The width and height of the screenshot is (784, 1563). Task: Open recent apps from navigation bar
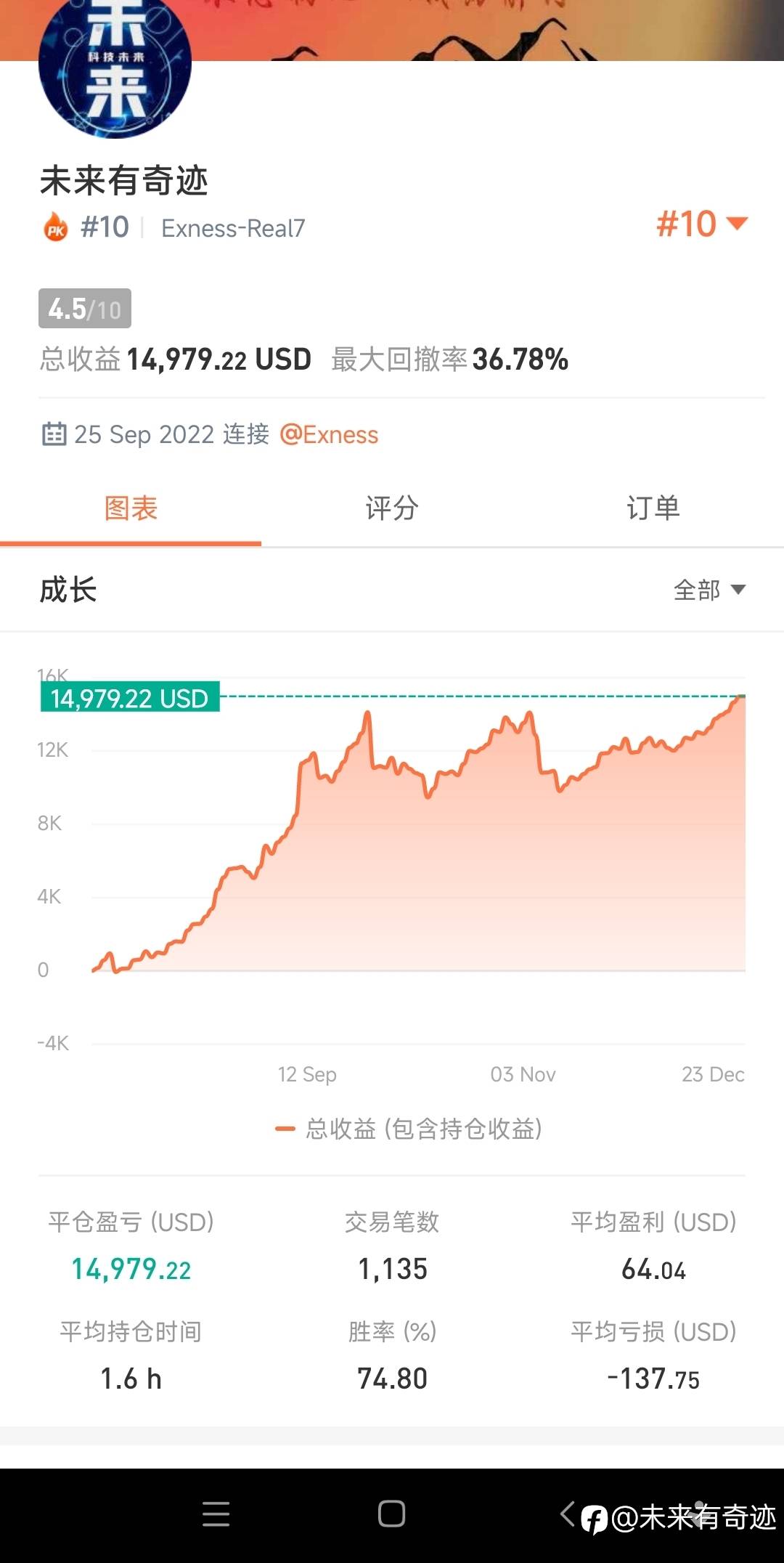pos(216,1514)
